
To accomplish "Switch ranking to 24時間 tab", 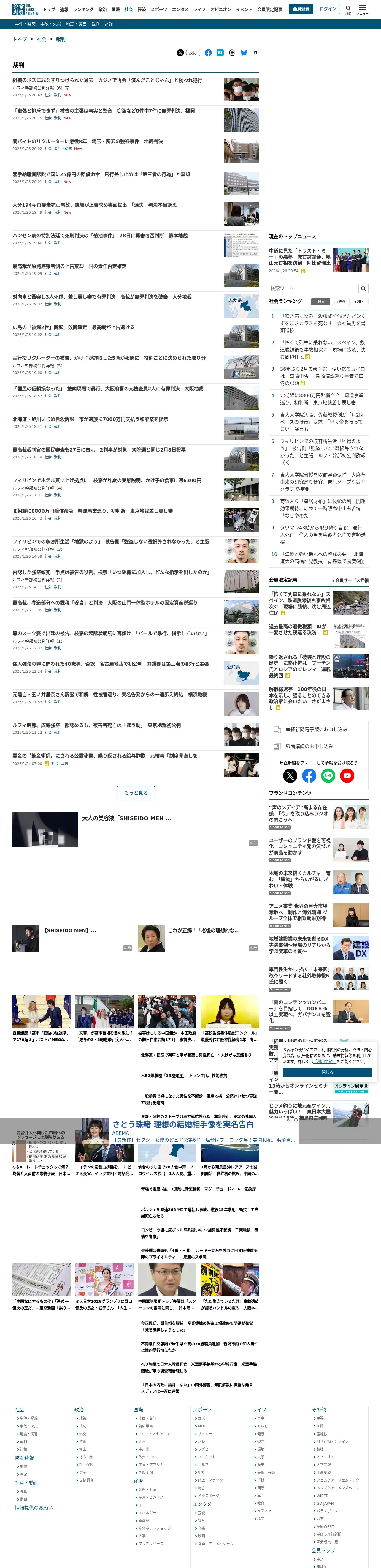I will coord(339,302).
